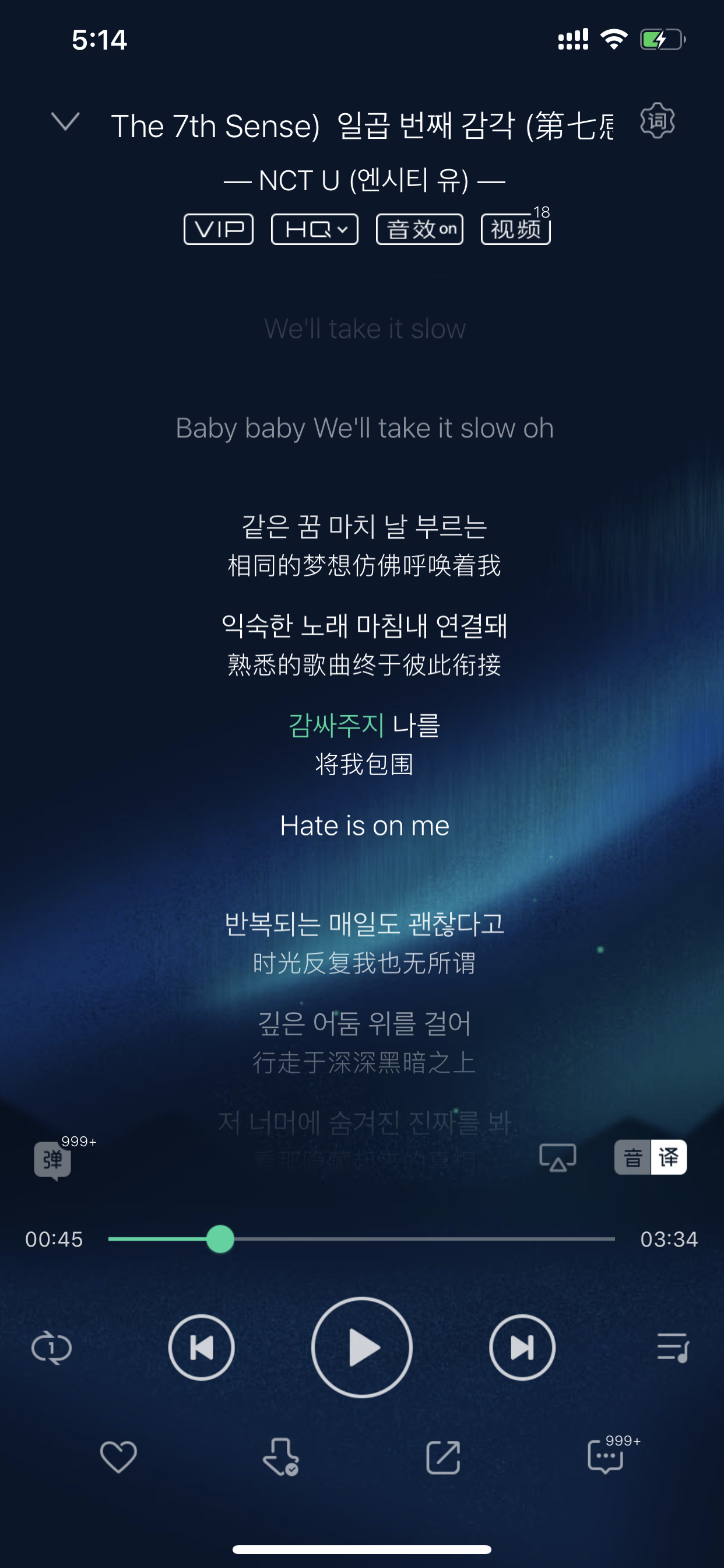The height and width of the screenshot is (1568, 724).
Task: Toggle the 译 translation lyrics
Action: tap(669, 1157)
